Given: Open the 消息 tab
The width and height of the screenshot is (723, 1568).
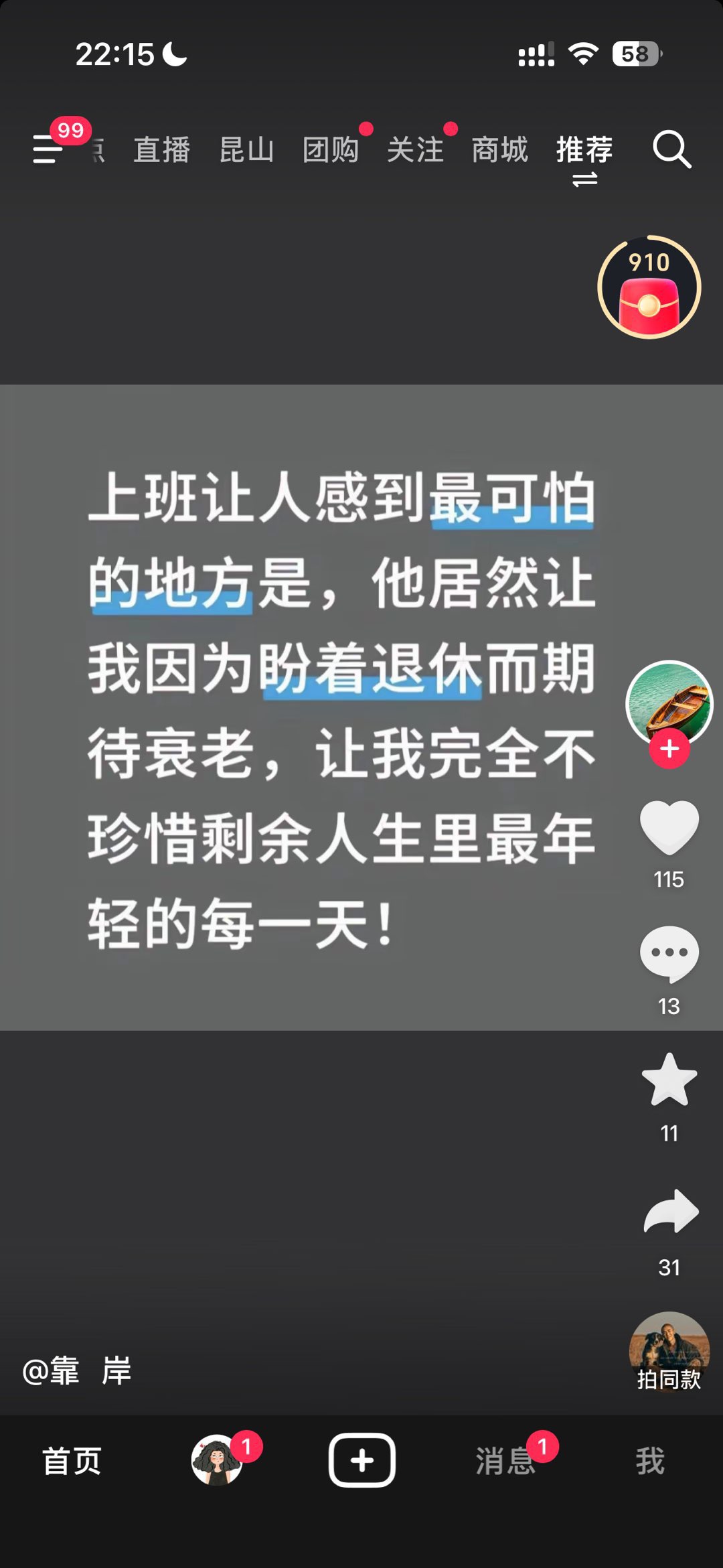Looking at the screenshot, I should click(505, 1461).
